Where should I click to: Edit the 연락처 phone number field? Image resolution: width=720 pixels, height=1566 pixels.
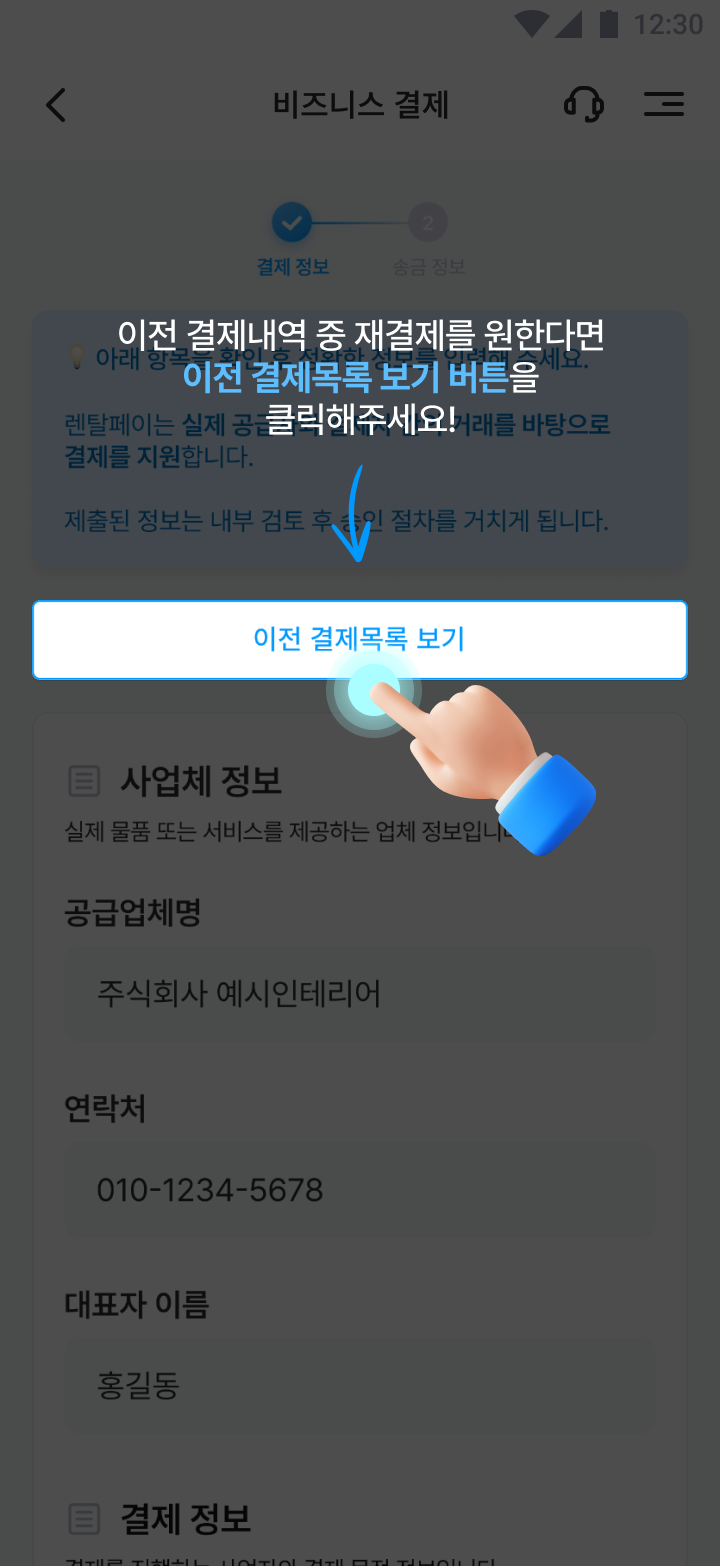coord(359,1190)
